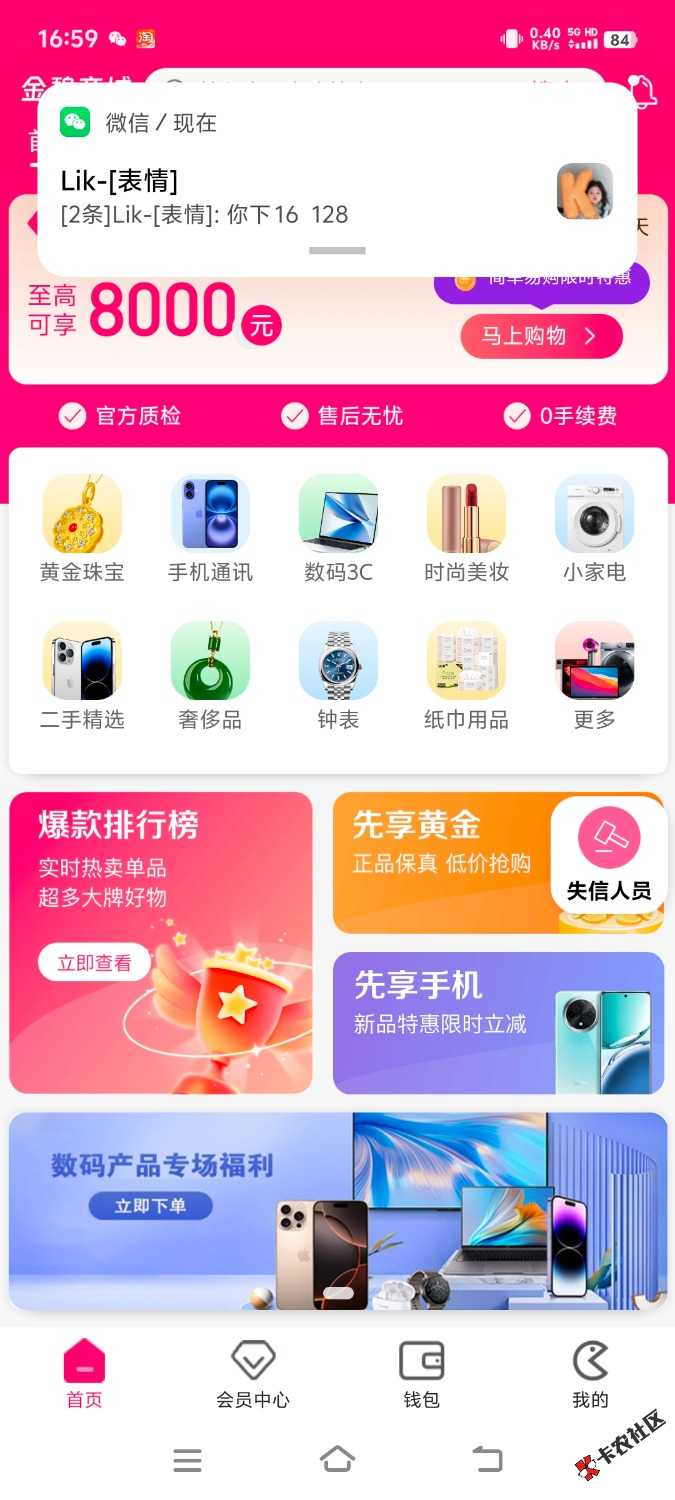Browse the 数码3C category
Screen dimensions: 675x1500
tap(338, 528)
